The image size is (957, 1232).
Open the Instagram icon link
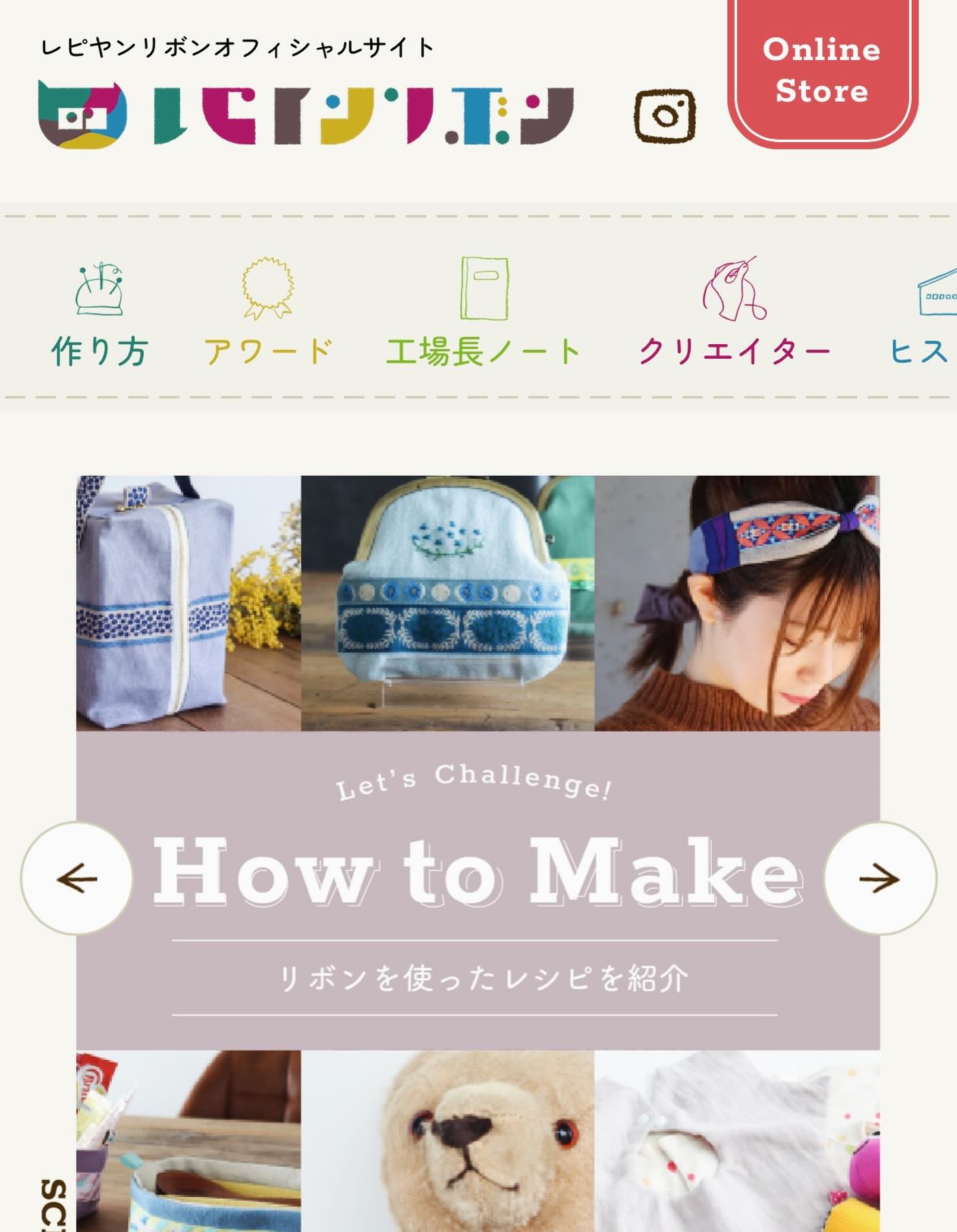coord(665,116)
